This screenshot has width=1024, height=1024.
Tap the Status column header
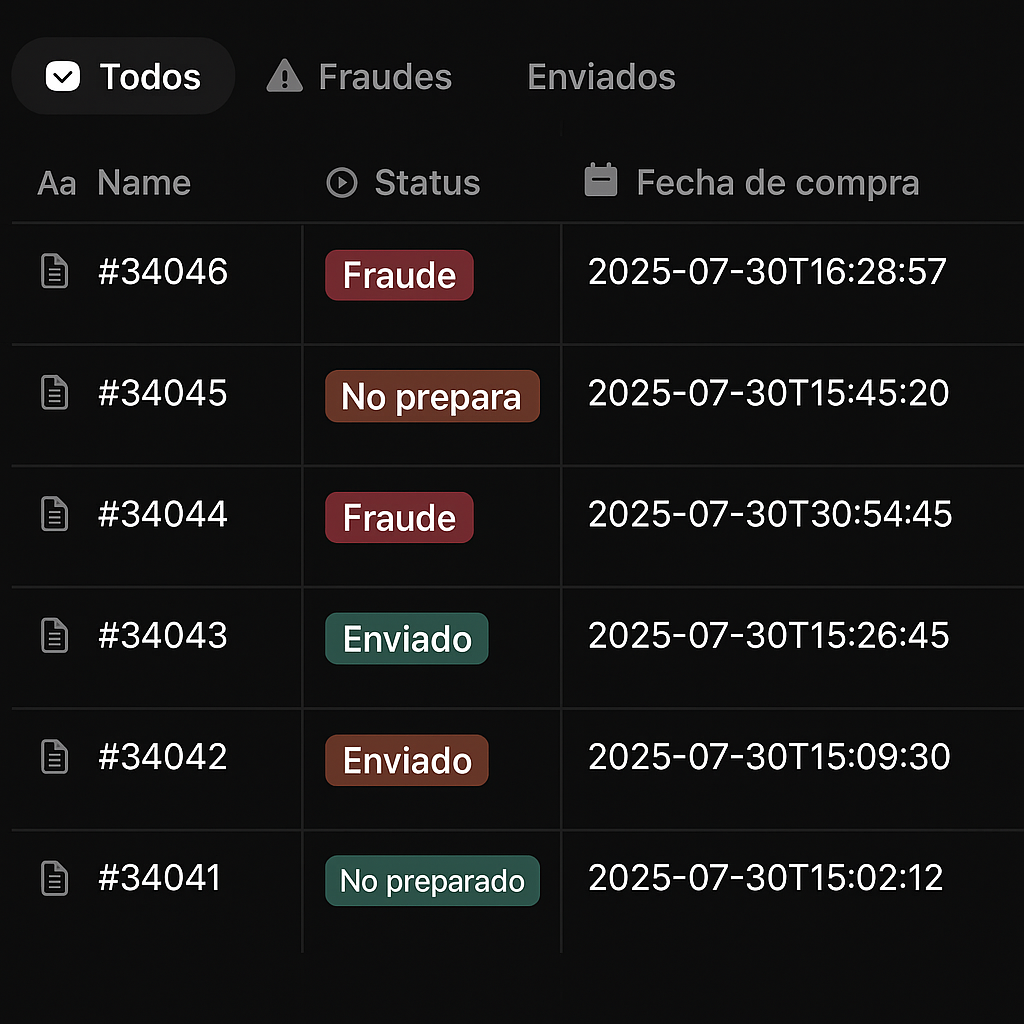click(x=426, y=183)
